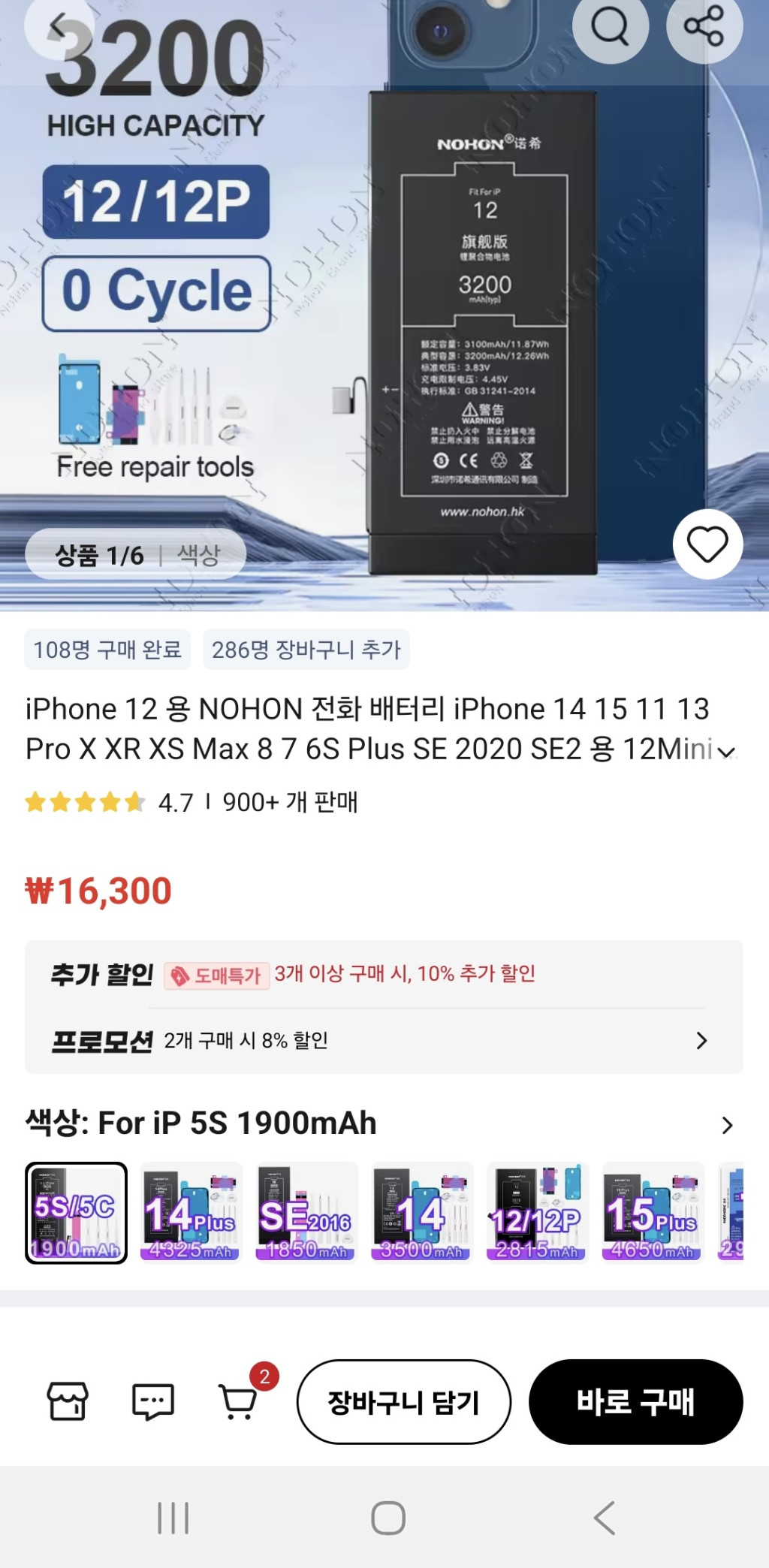This screenshot has height=1568, width=769.
Task: Open search from the top bar
Action: 610,27
